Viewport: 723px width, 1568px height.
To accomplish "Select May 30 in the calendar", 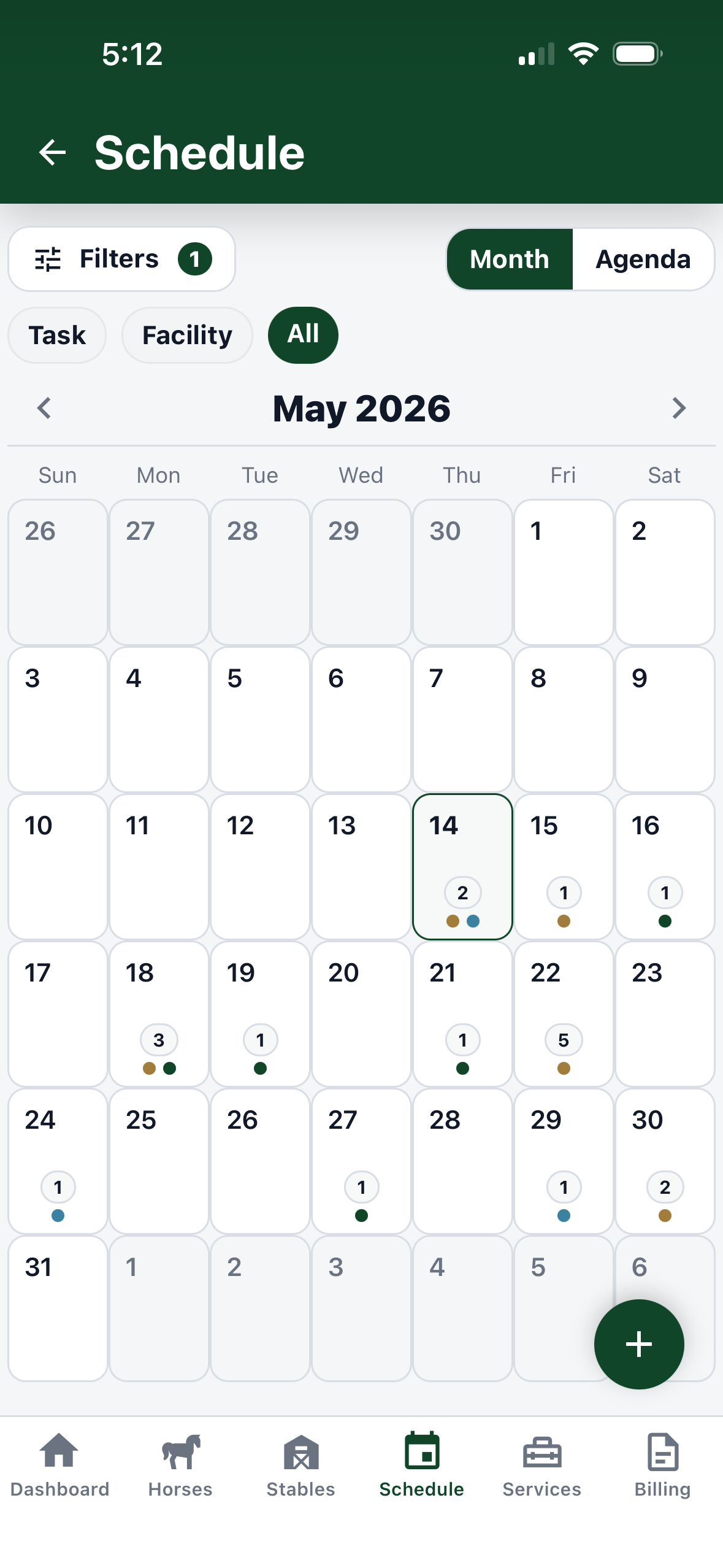I will (665, 1161).
